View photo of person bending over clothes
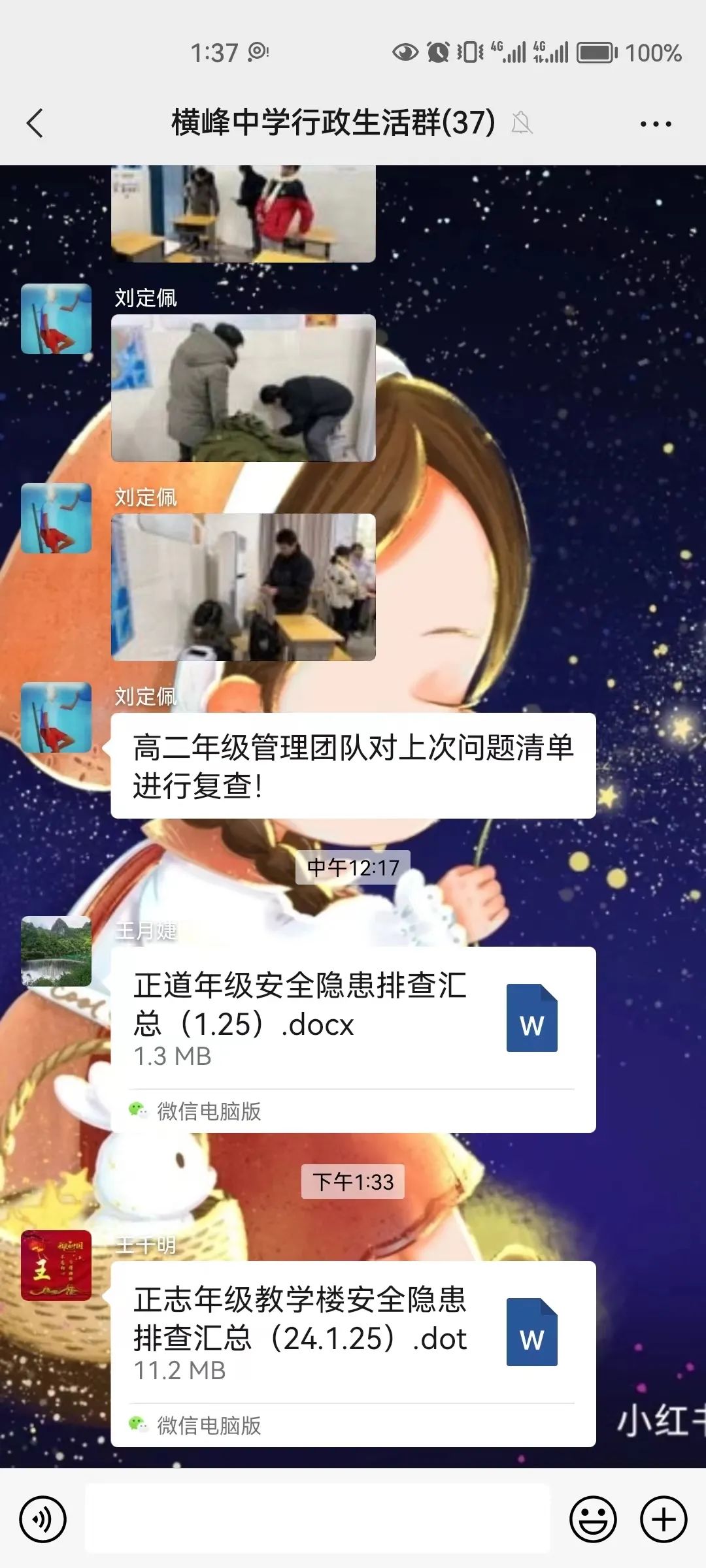 (x=243, y=388)
